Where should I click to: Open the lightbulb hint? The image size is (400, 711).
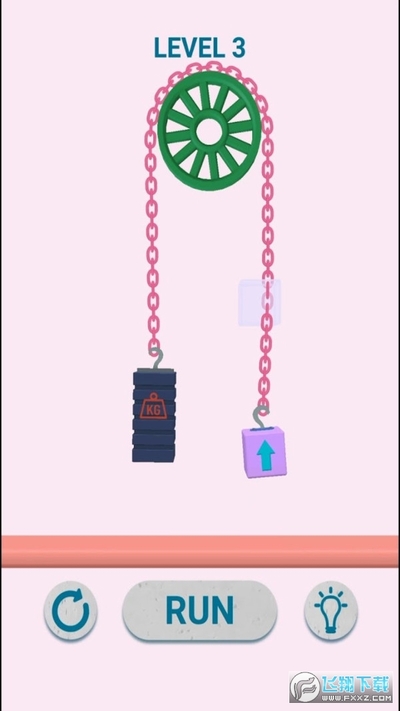331,610
